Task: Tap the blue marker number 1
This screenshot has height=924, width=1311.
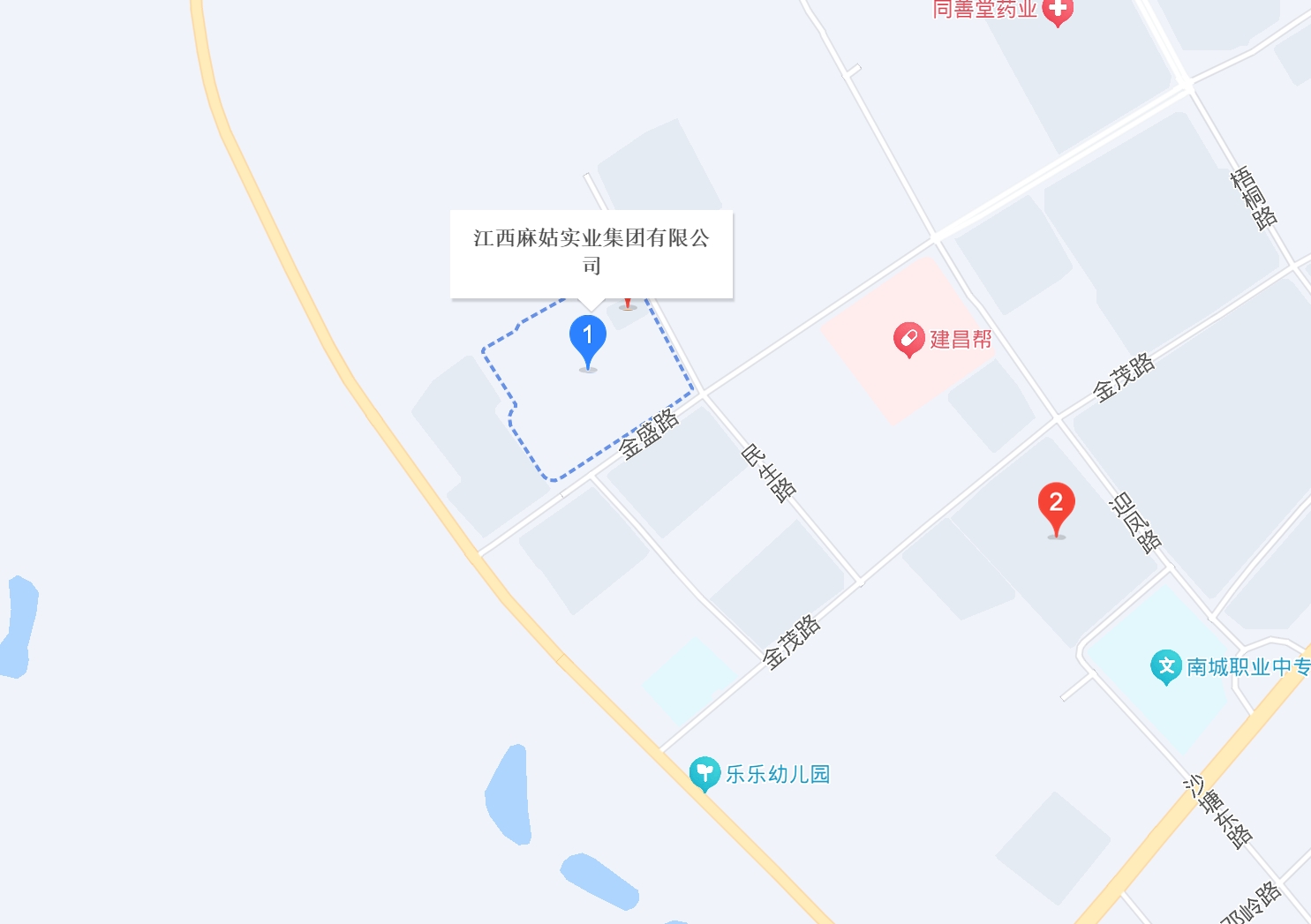Action: (588, 338)
